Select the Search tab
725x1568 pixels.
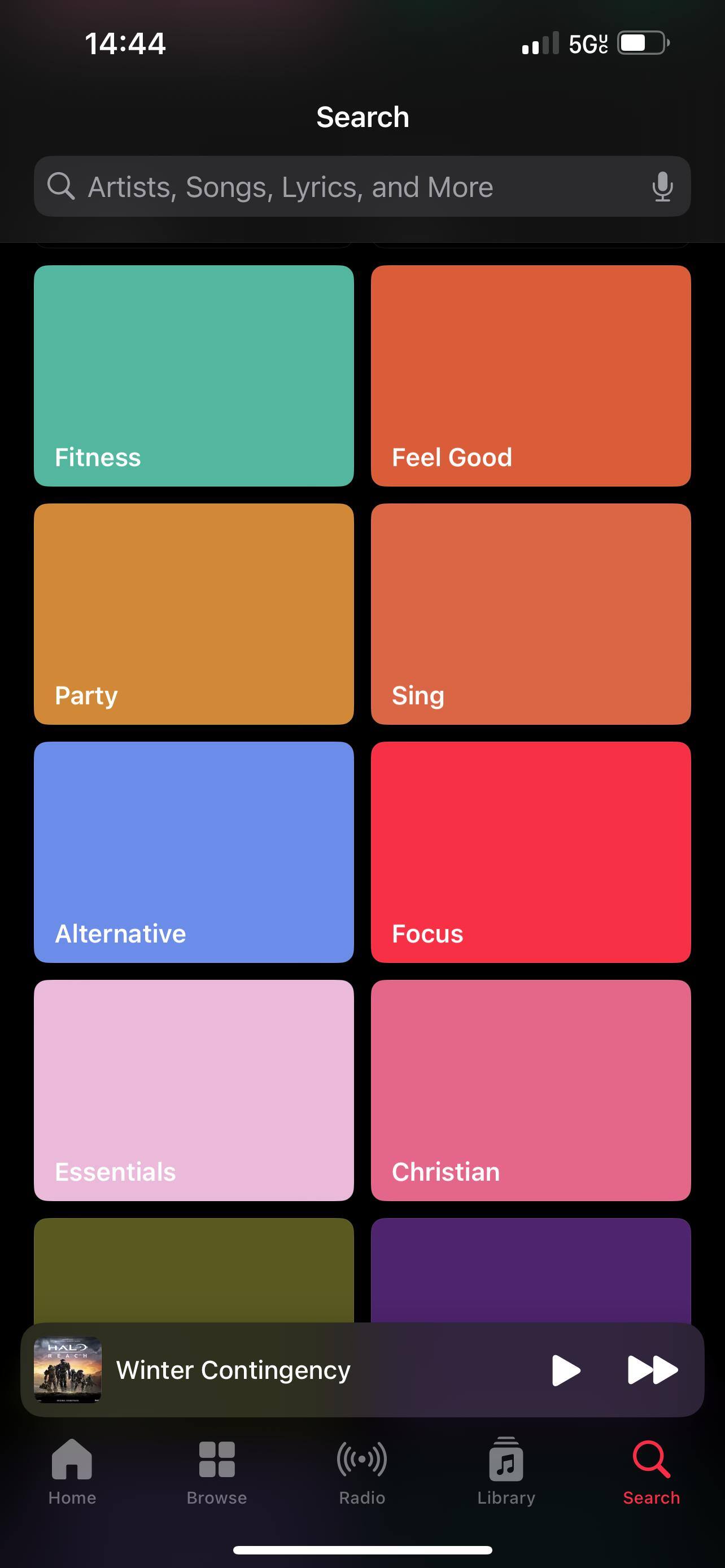(652, 1470)
